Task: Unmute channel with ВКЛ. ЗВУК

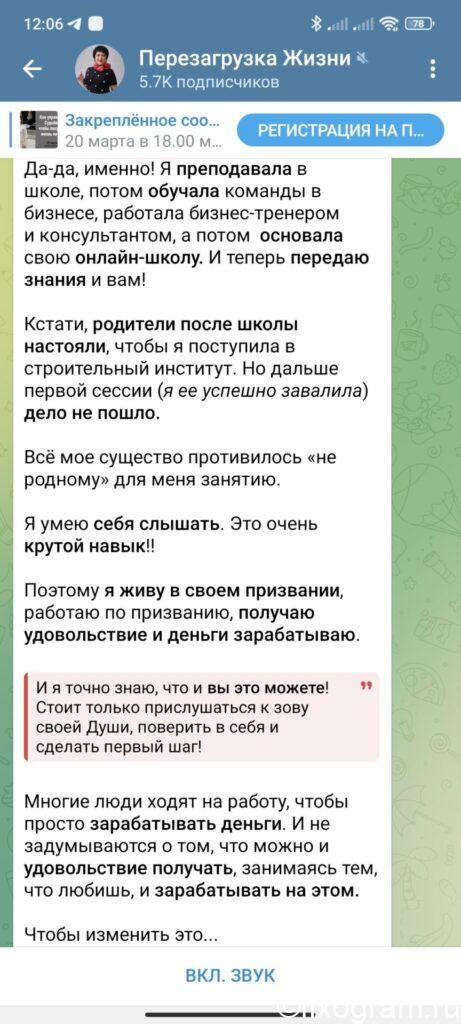Action: click(230, 976)
